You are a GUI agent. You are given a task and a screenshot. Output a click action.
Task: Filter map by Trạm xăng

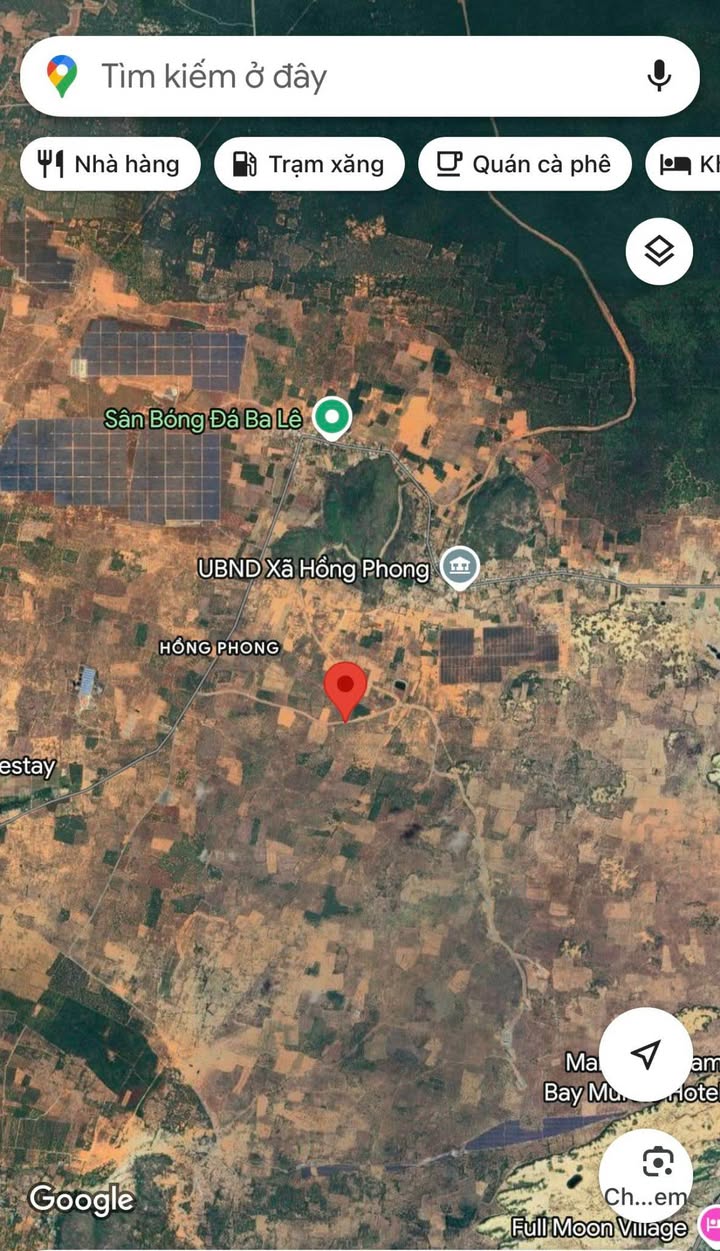(x=309, y=164)
